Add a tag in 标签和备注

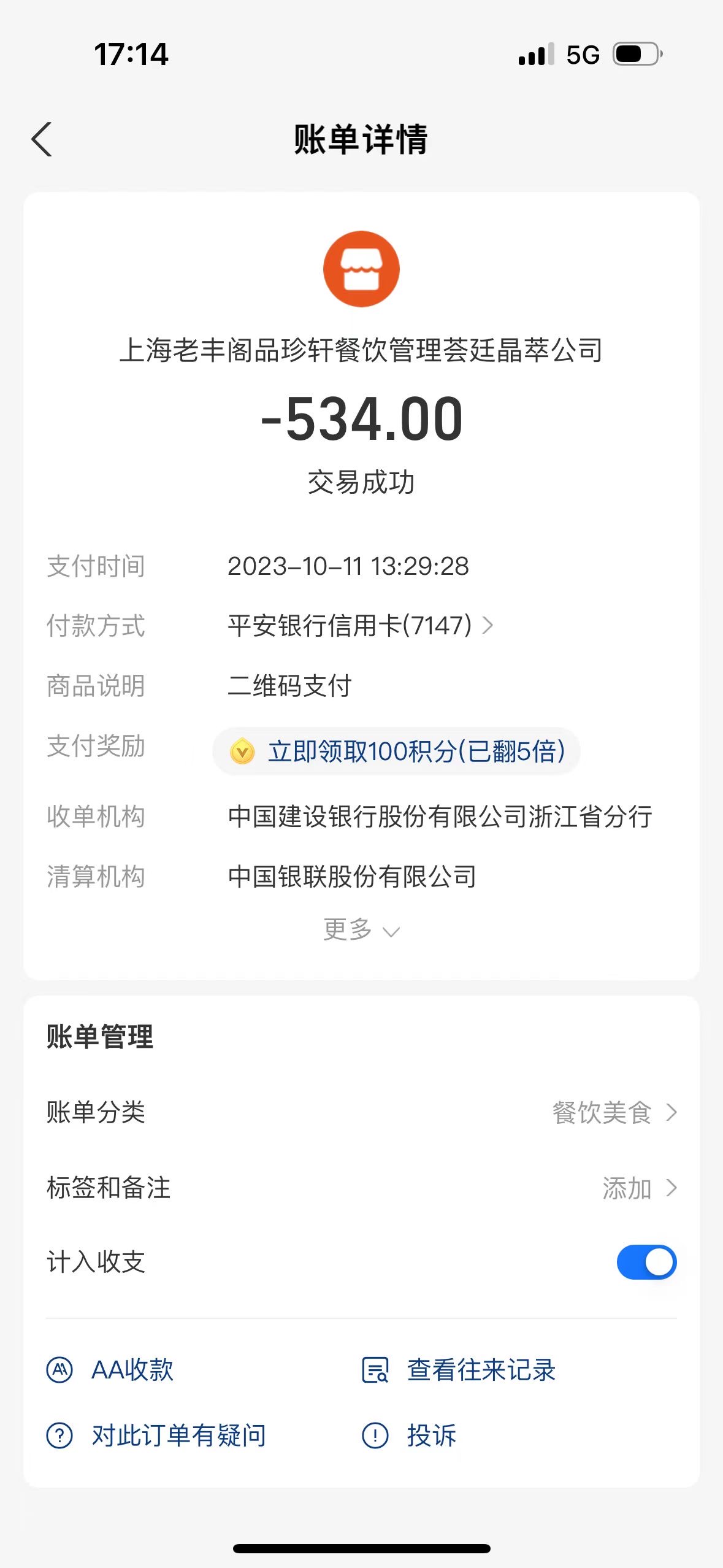361,1188
